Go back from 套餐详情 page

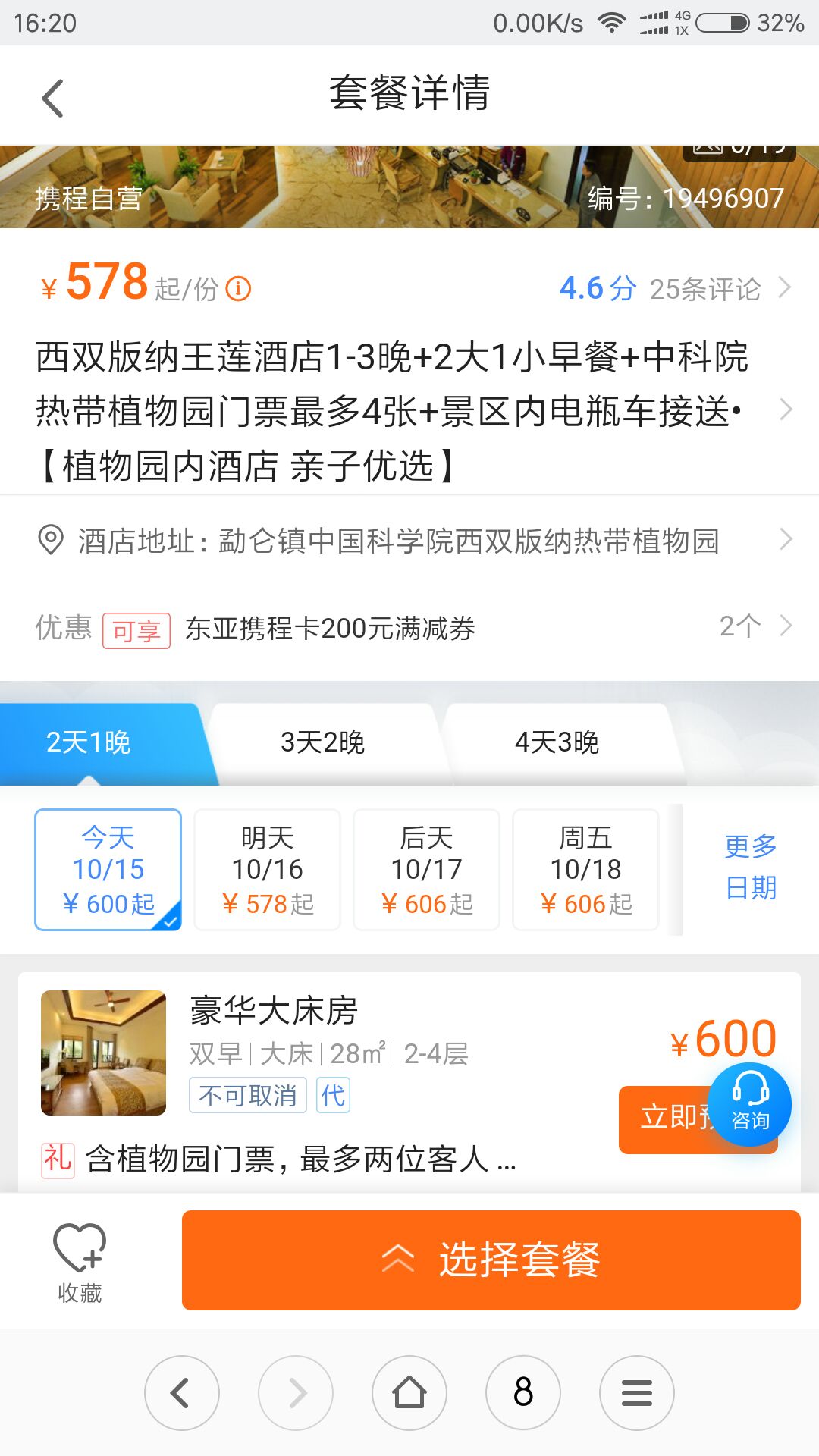coord(52,98)
